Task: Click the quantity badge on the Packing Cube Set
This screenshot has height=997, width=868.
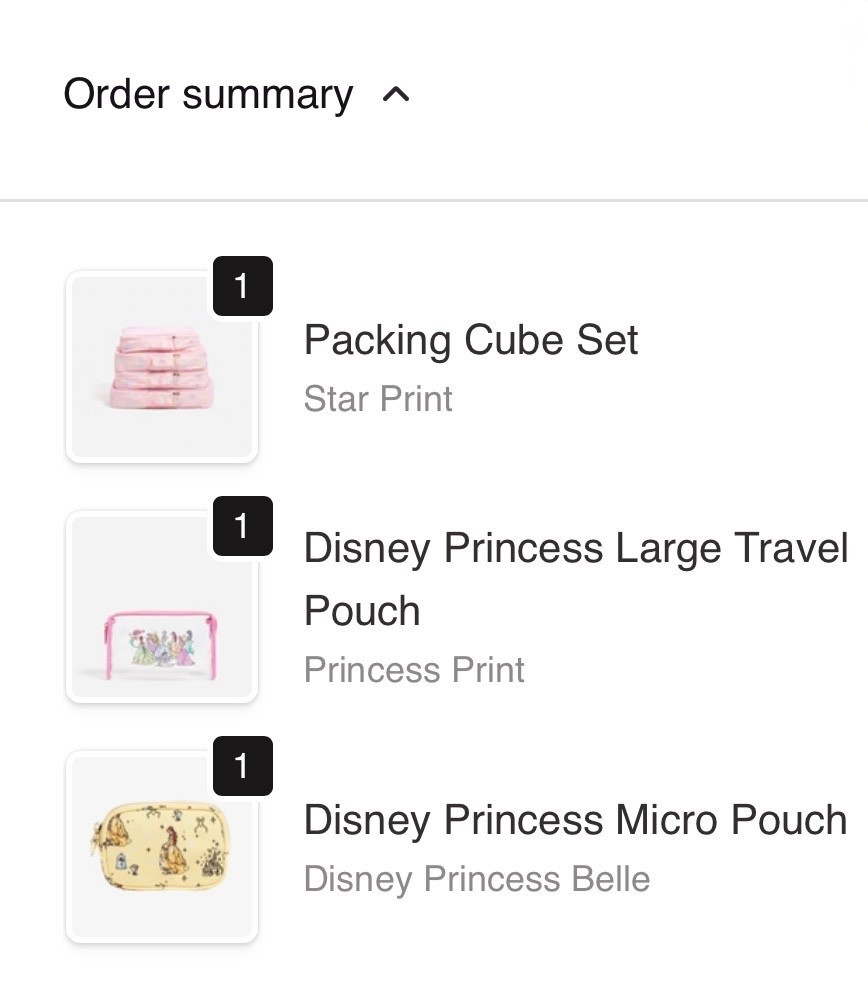Action: pos(243,286)
